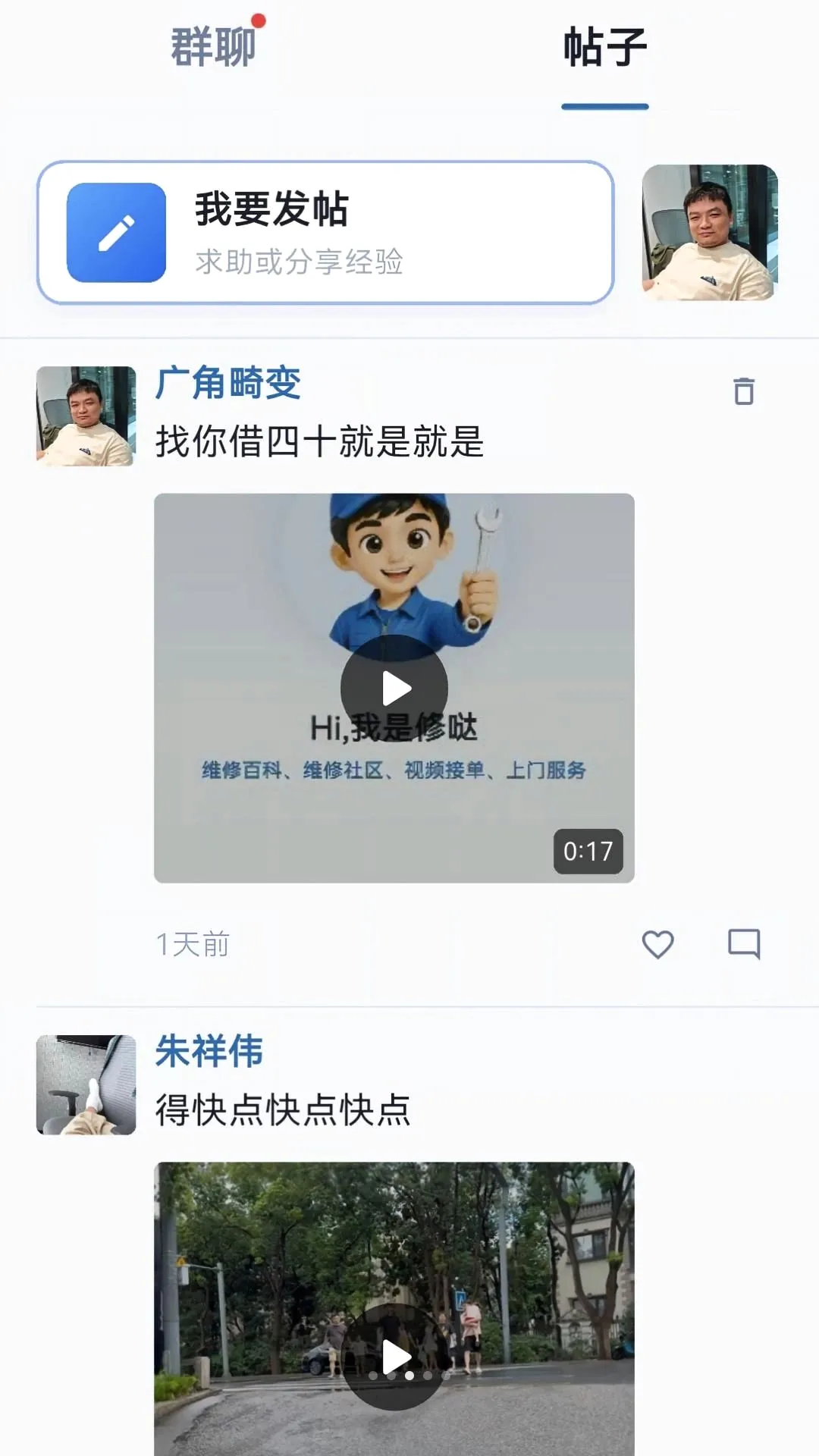Like 广角畸变's post from 1天前
Screen dimensions: 819x1456
tap(657, 944)
